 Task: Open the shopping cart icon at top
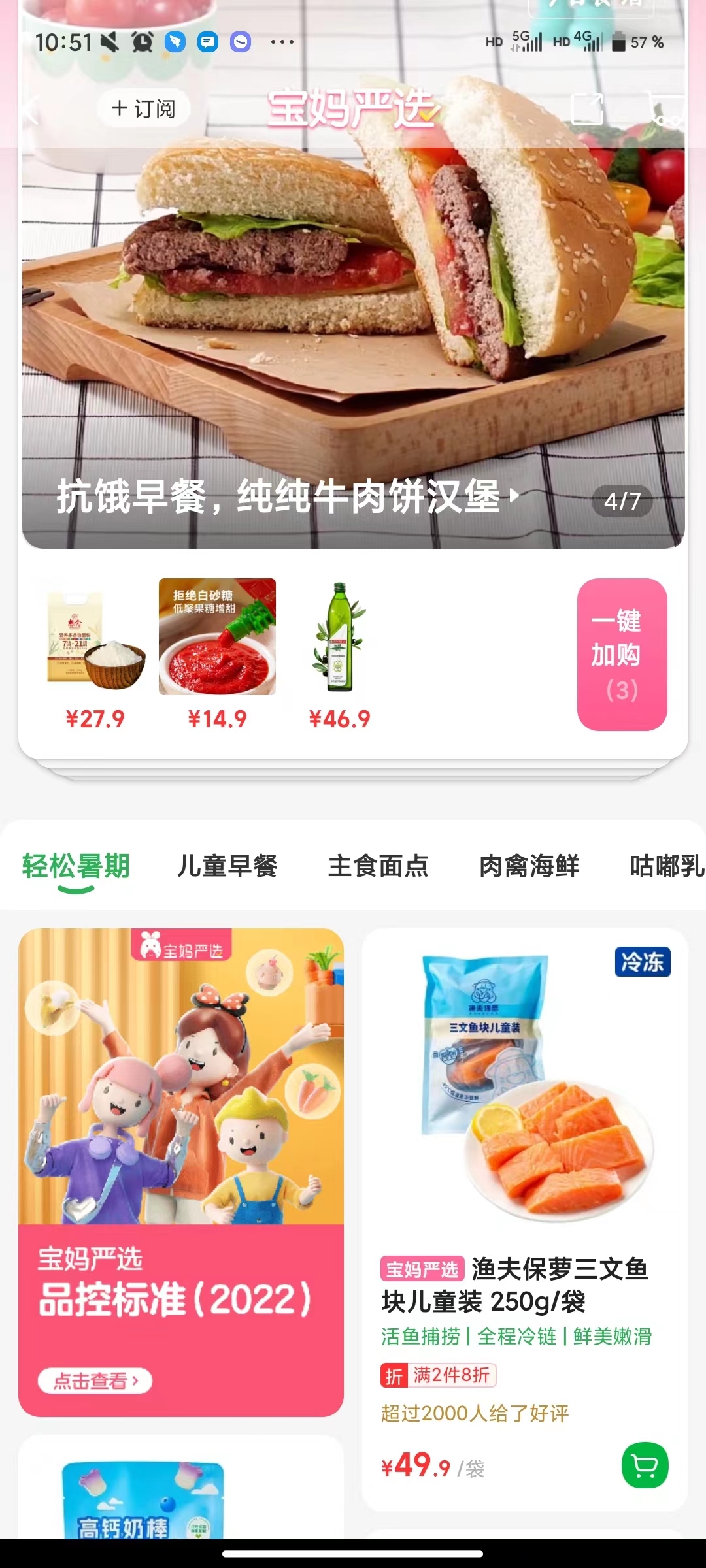coord(668,110)
